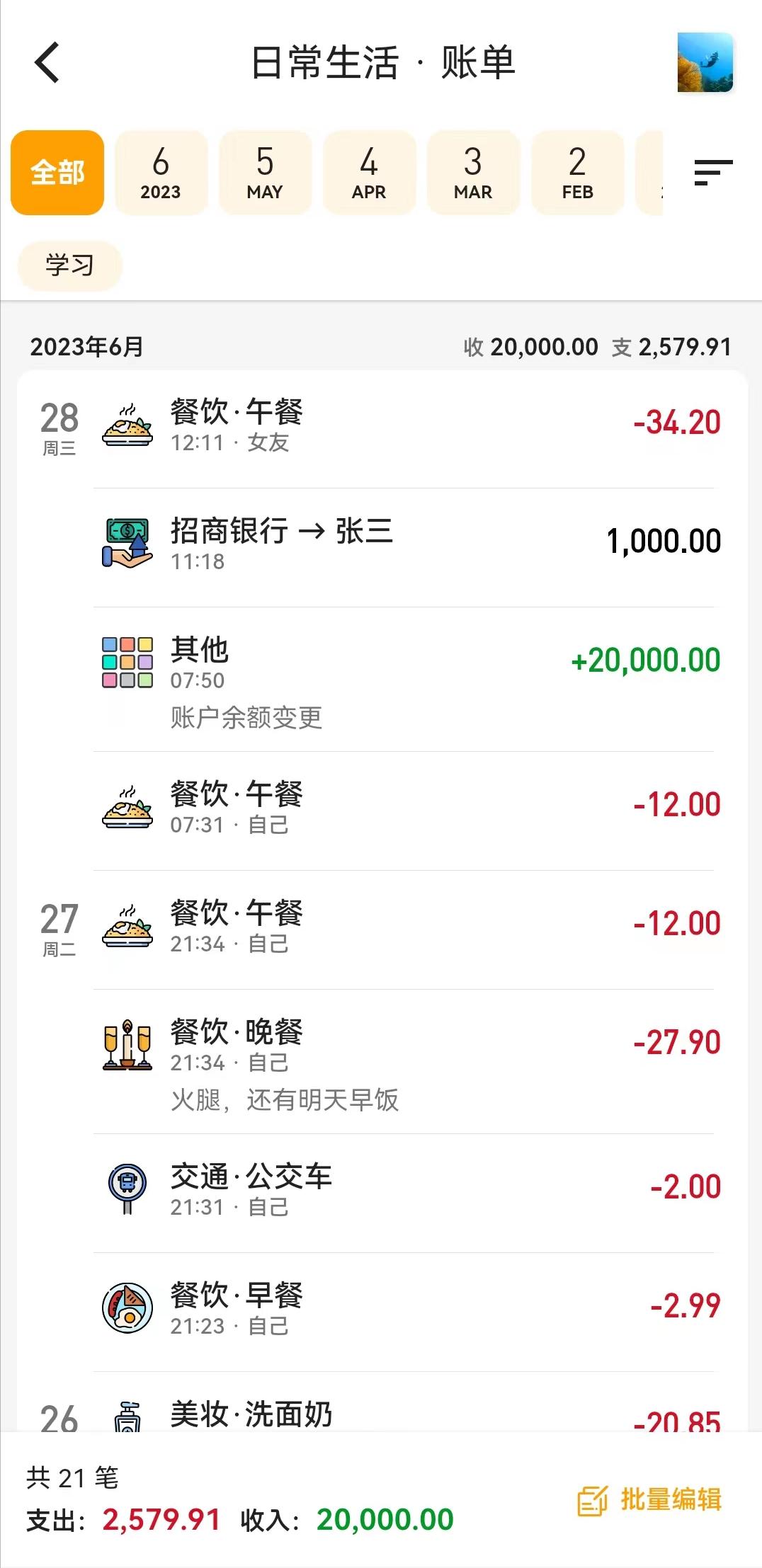The height and width of the screenshot is (1568, 762).
Task: Select the 6 2023 month chip
Action: (x=161, y=172)
